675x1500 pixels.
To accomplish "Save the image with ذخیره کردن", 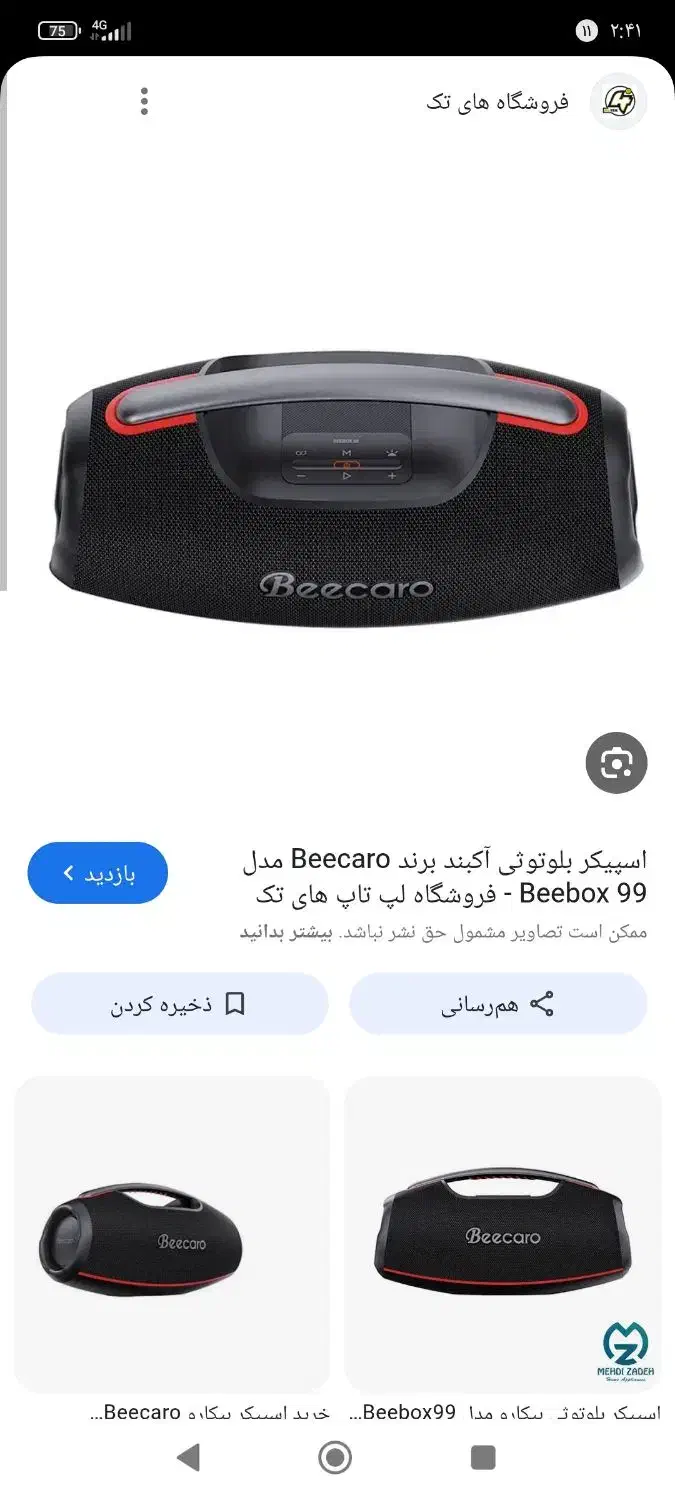I will click(180, 1004).
